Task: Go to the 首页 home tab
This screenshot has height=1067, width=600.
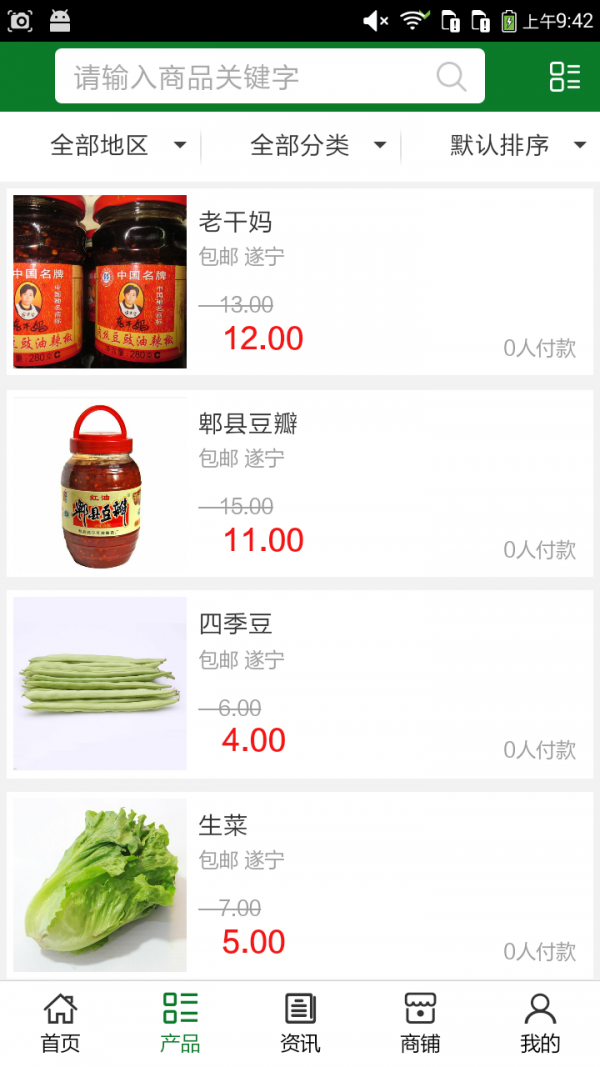Action: click(60, 1023)
